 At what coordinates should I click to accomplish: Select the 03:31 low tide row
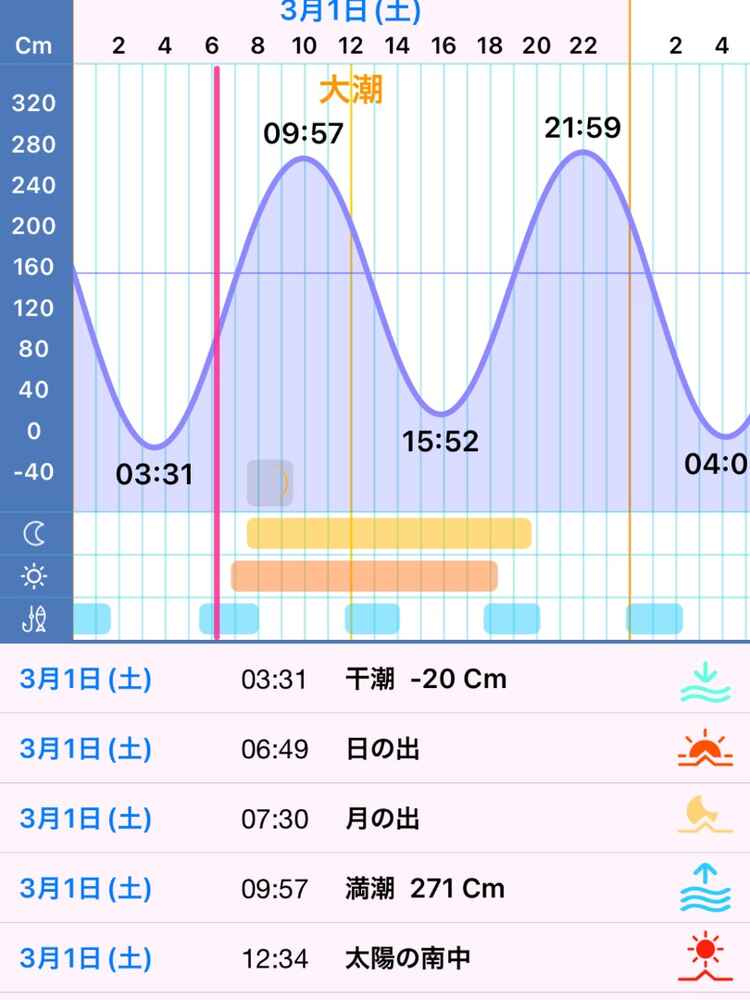(375, 679)
